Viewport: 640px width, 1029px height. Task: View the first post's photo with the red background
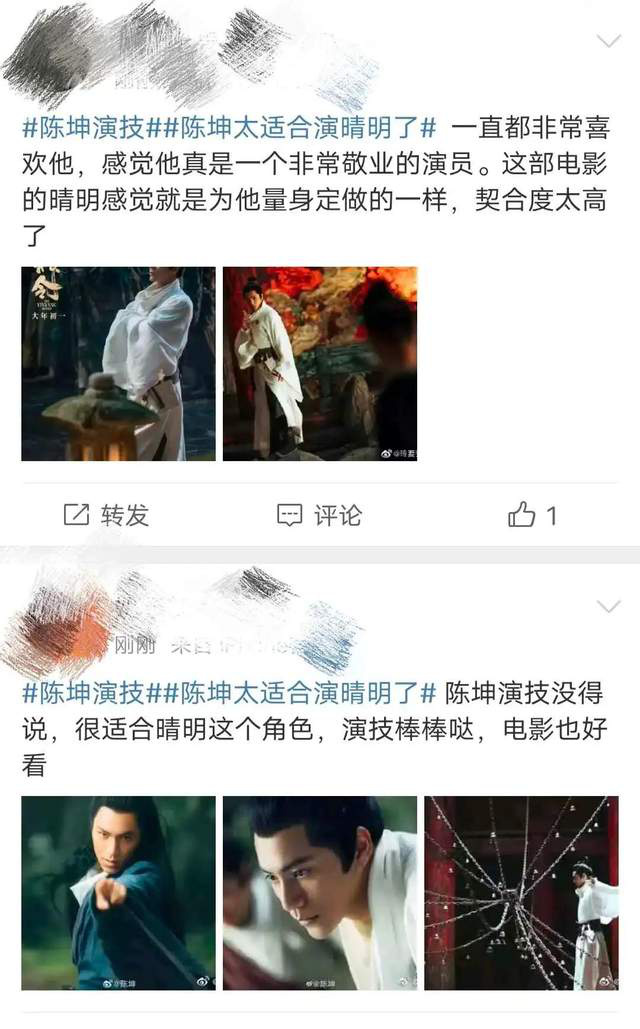319,363
